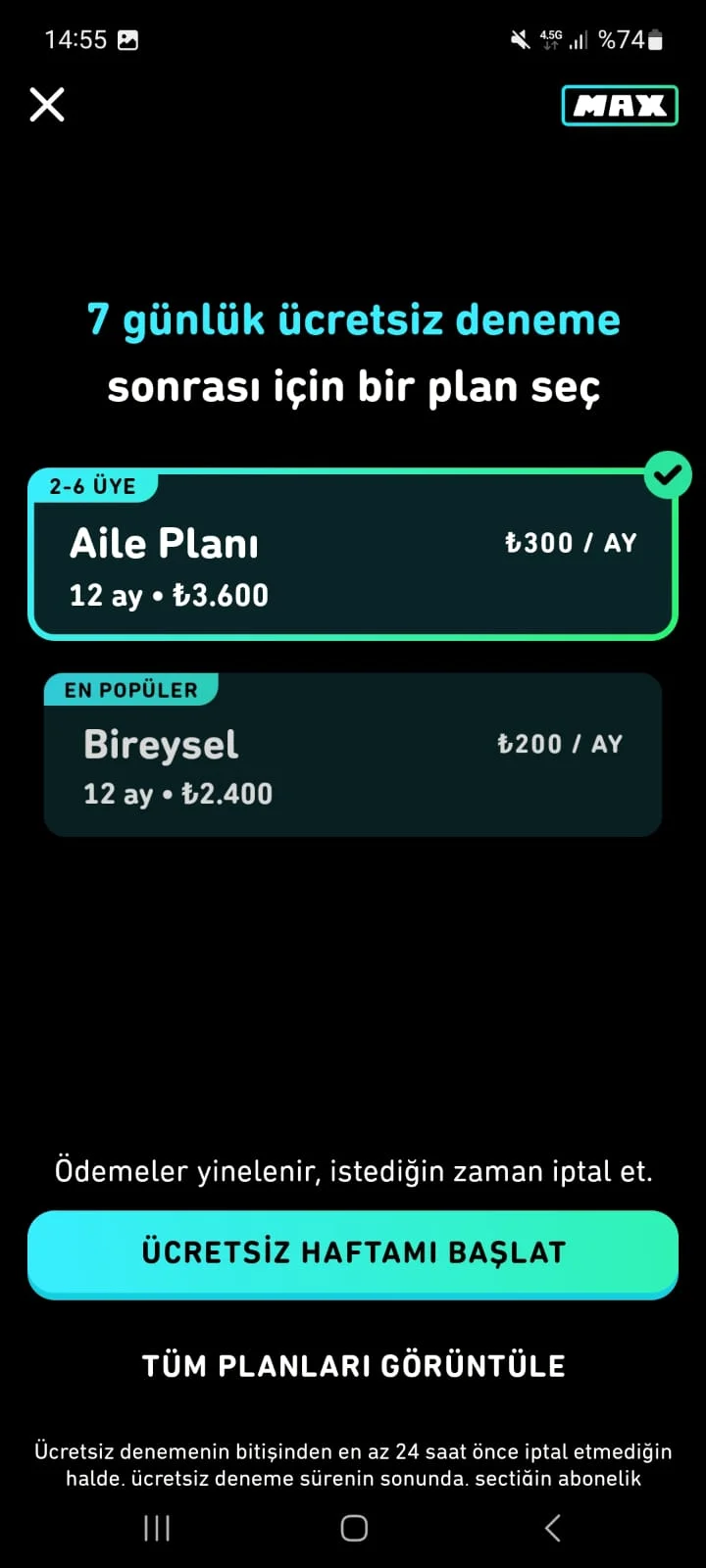Open TÜM PLANLARI GÖRÜNTÜLE
Viewport: 706px width, 1568px height.
tap(353, 1366)
